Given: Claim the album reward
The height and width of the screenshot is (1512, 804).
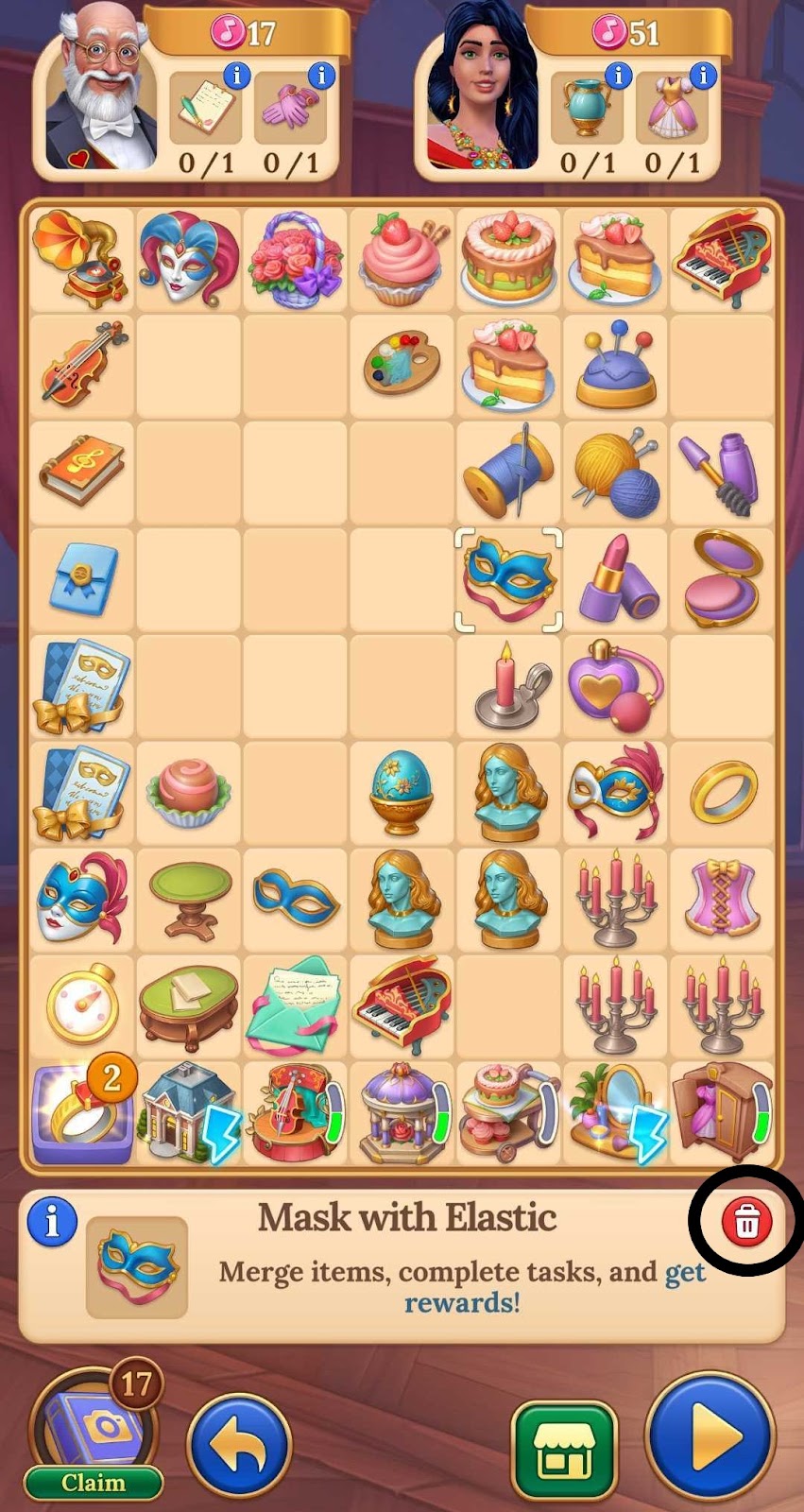Looking at the screenshot, I should click(x=93, y=1482).
